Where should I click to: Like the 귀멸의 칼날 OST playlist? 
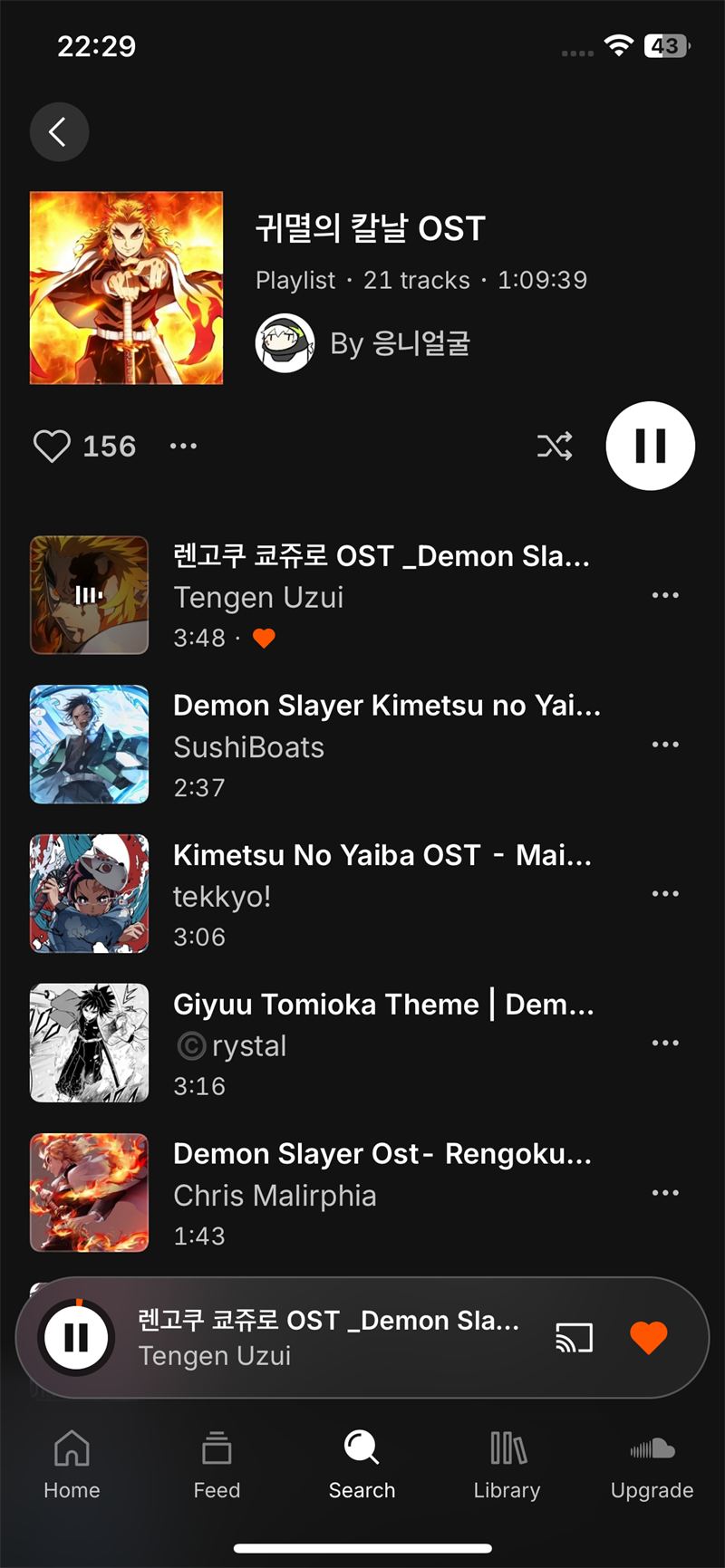tap(53, 446)
